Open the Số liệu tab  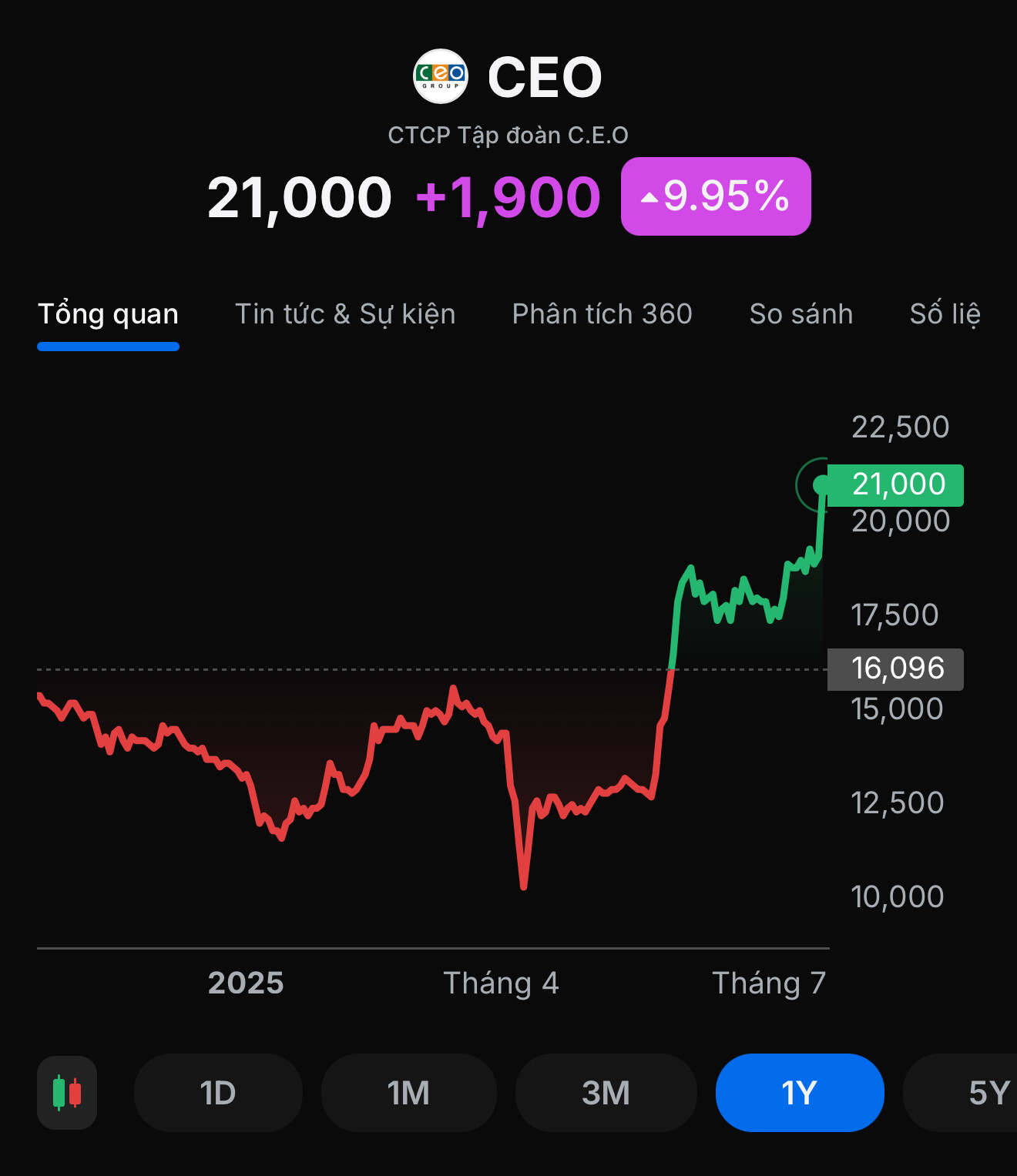(945, 314)
